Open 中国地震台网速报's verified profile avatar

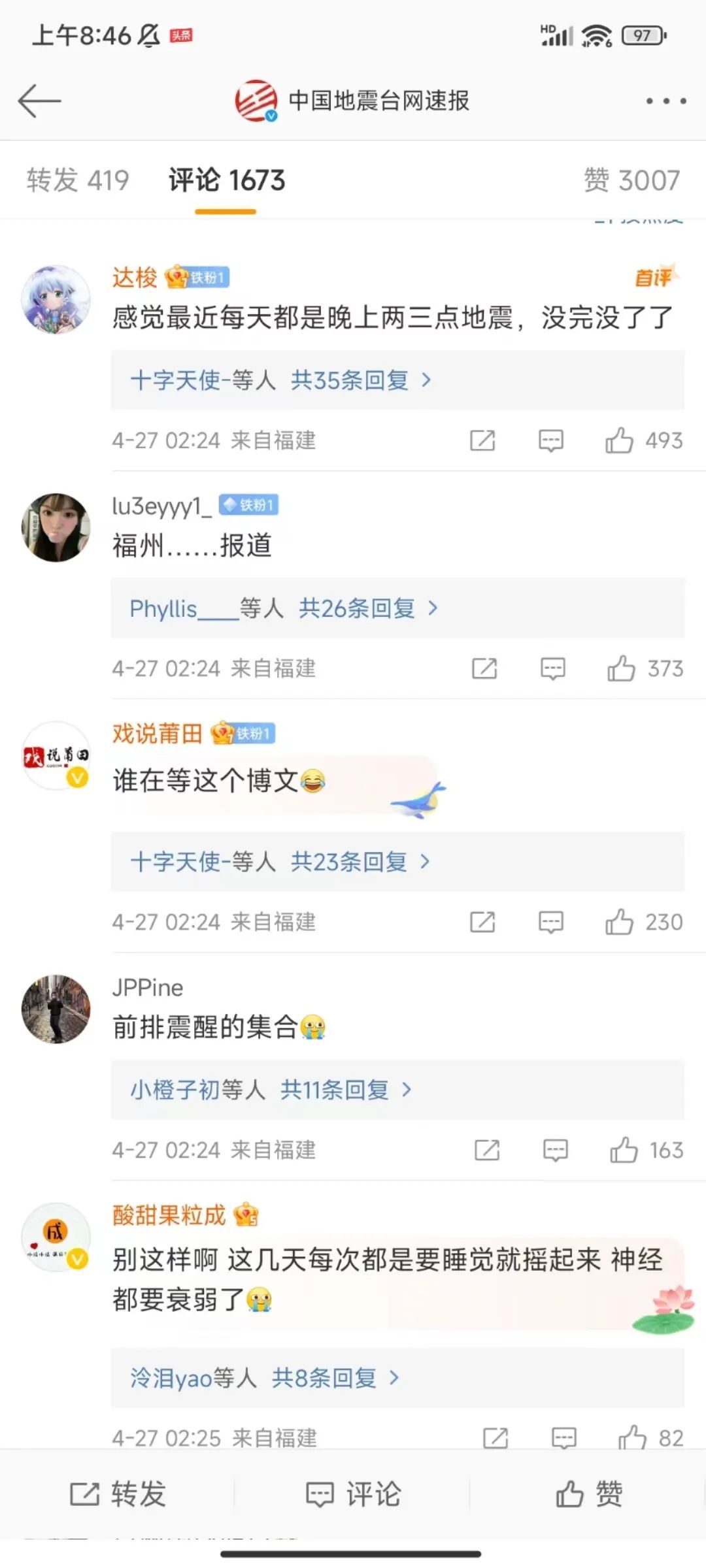256,101
